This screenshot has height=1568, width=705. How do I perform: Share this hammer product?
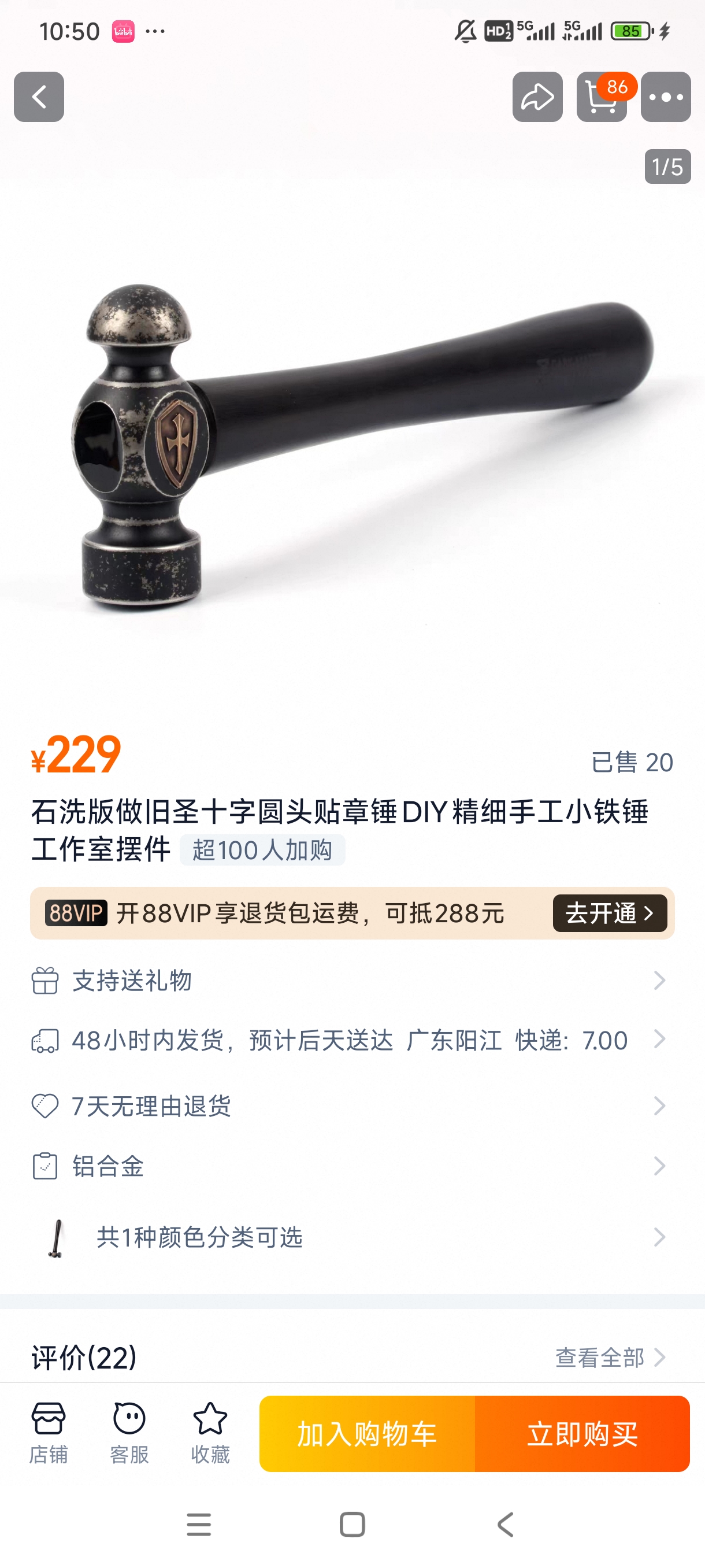point(537,97)
